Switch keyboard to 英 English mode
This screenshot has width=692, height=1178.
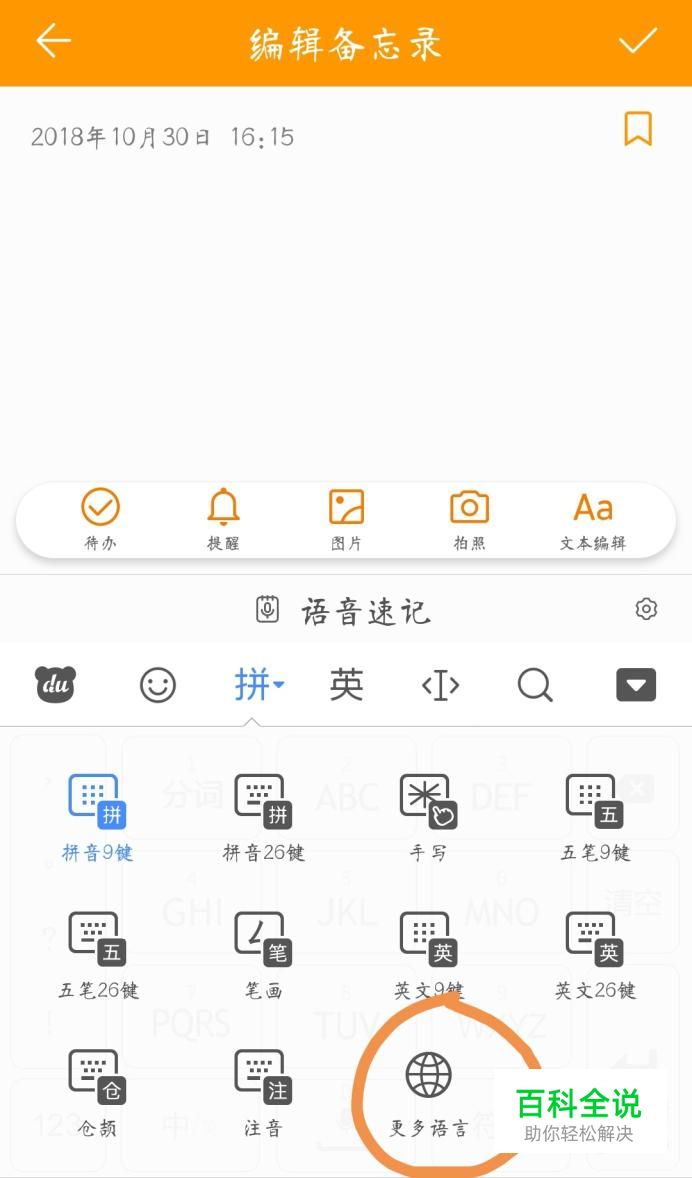pos(346,685)
